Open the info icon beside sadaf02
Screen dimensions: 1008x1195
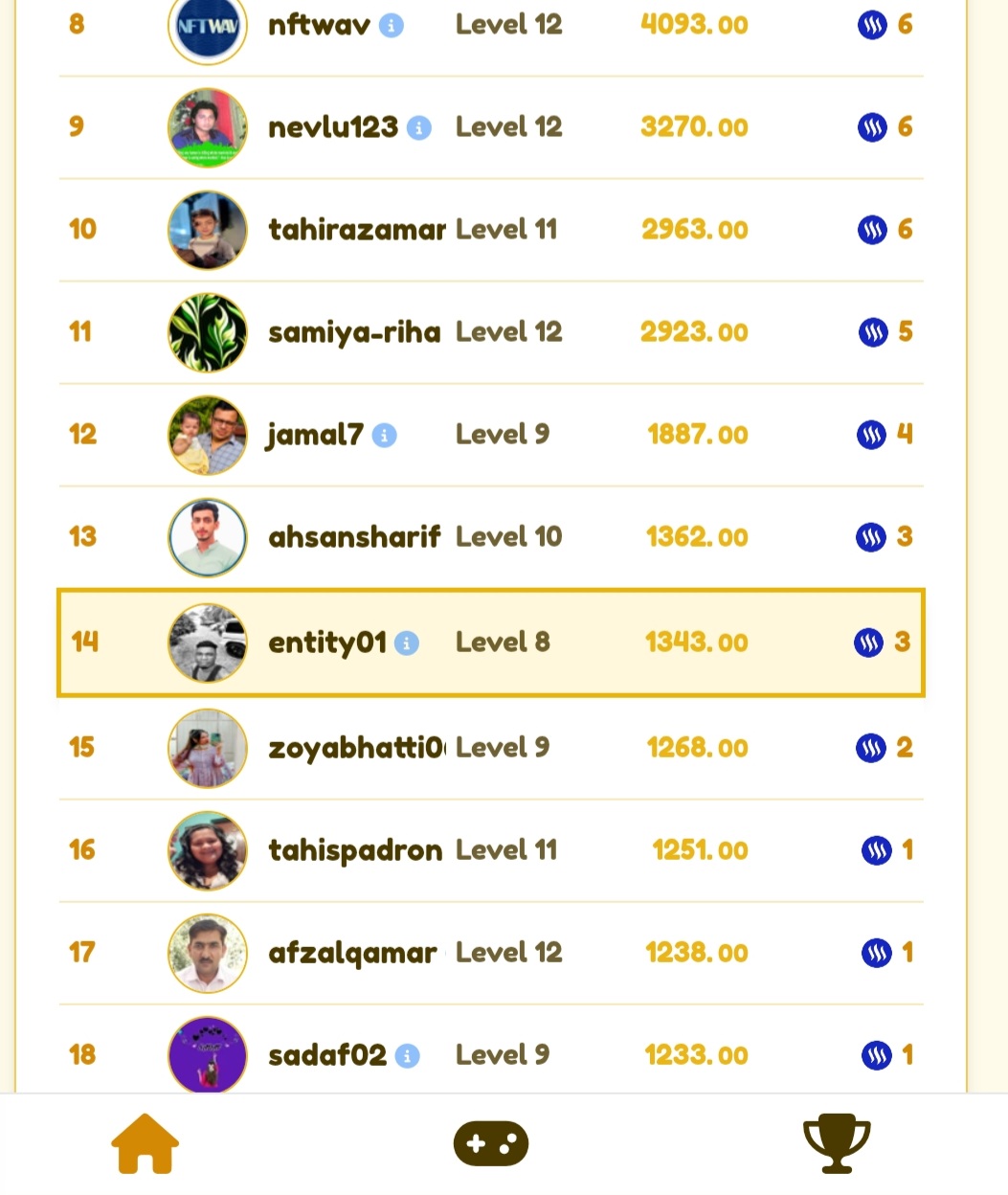click(x=407, y=1056)
